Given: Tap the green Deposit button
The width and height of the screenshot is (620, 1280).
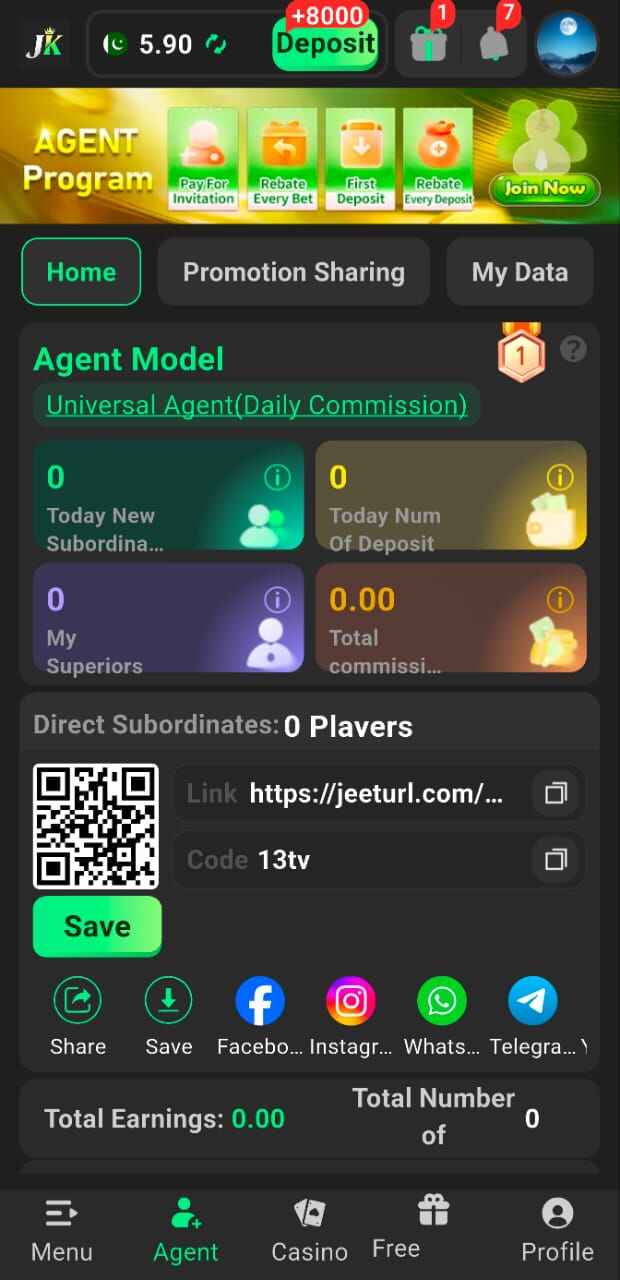Looking at the screenshot, I should (325, 44).
